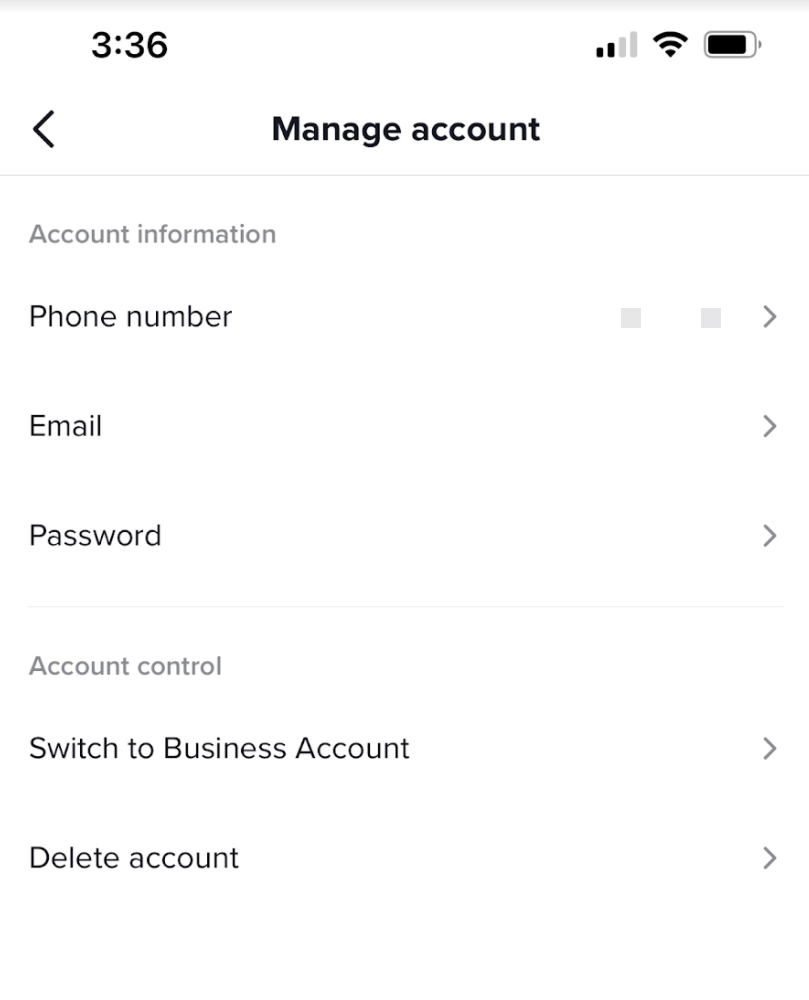Open the Phone number details via its arrow

(x=769, y=316)
